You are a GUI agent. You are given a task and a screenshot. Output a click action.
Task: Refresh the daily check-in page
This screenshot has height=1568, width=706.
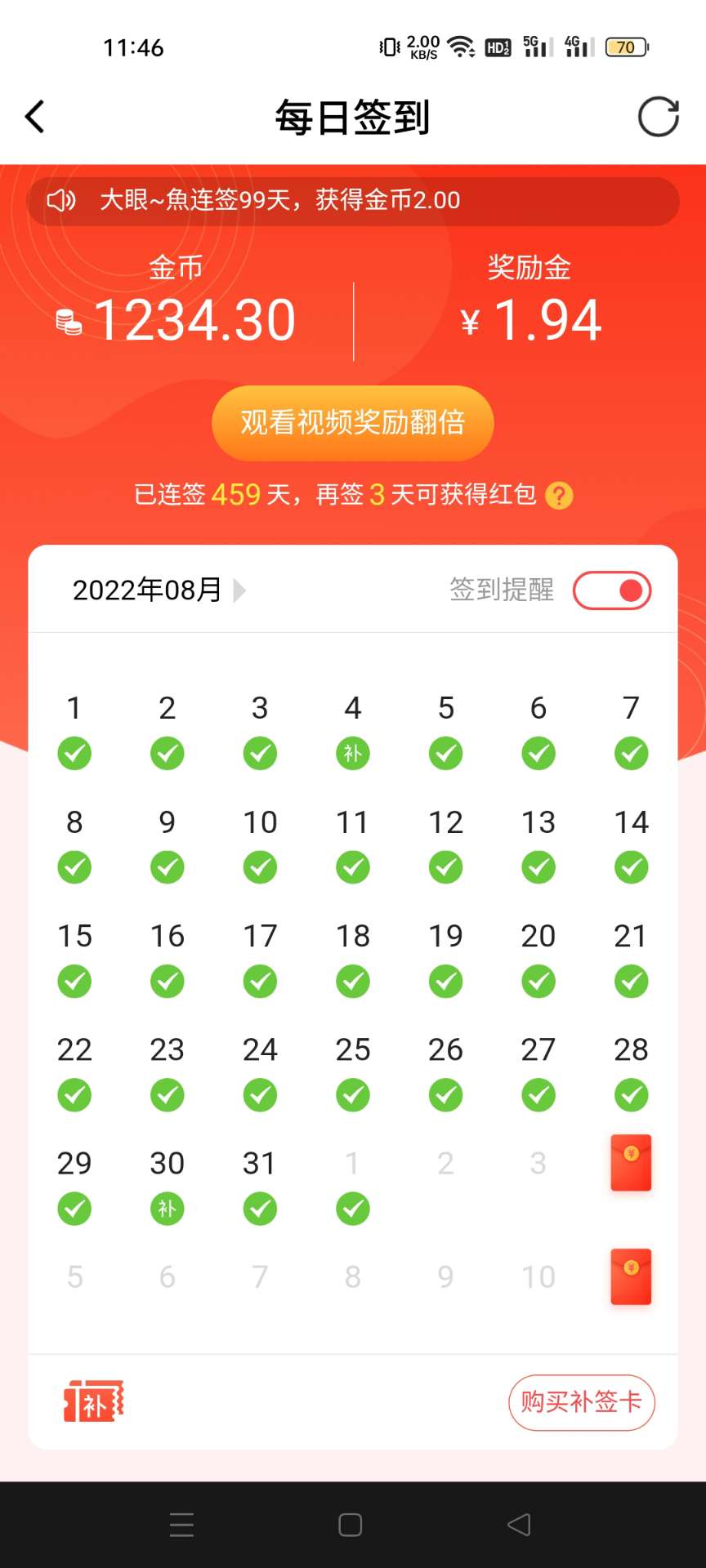658,117
